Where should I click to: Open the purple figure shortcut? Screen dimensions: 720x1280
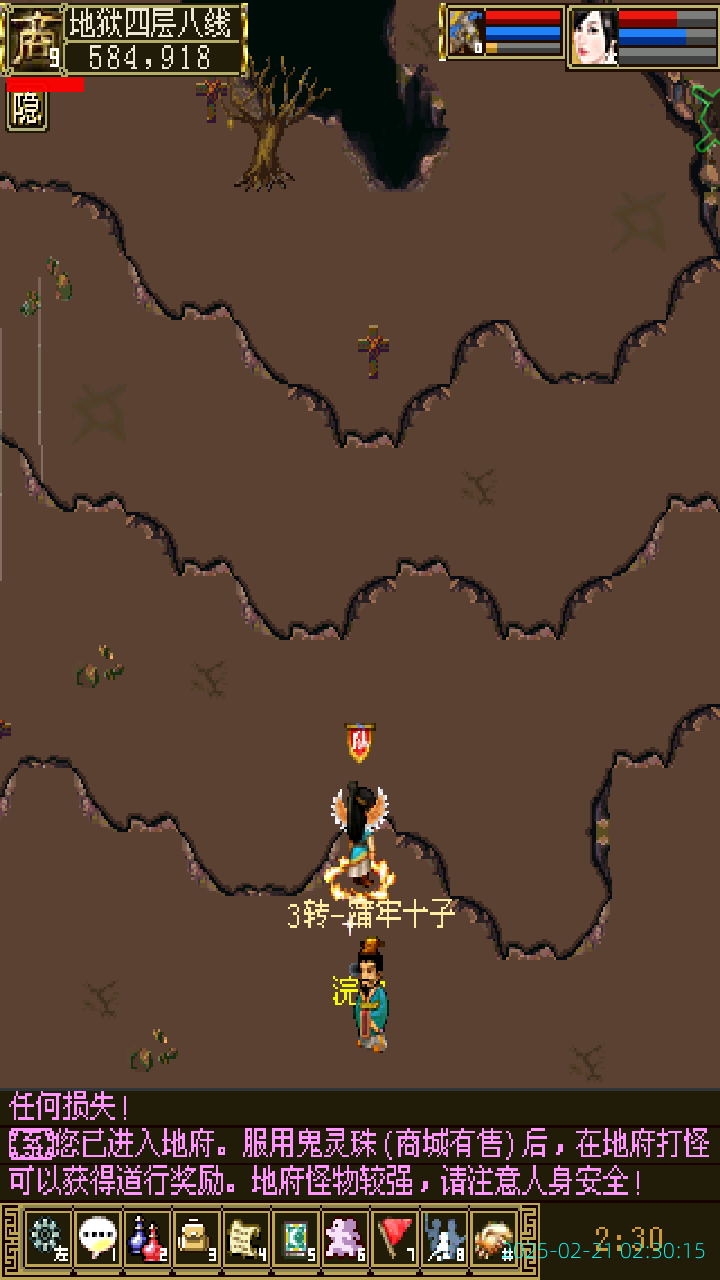[x=346, y=1239]
